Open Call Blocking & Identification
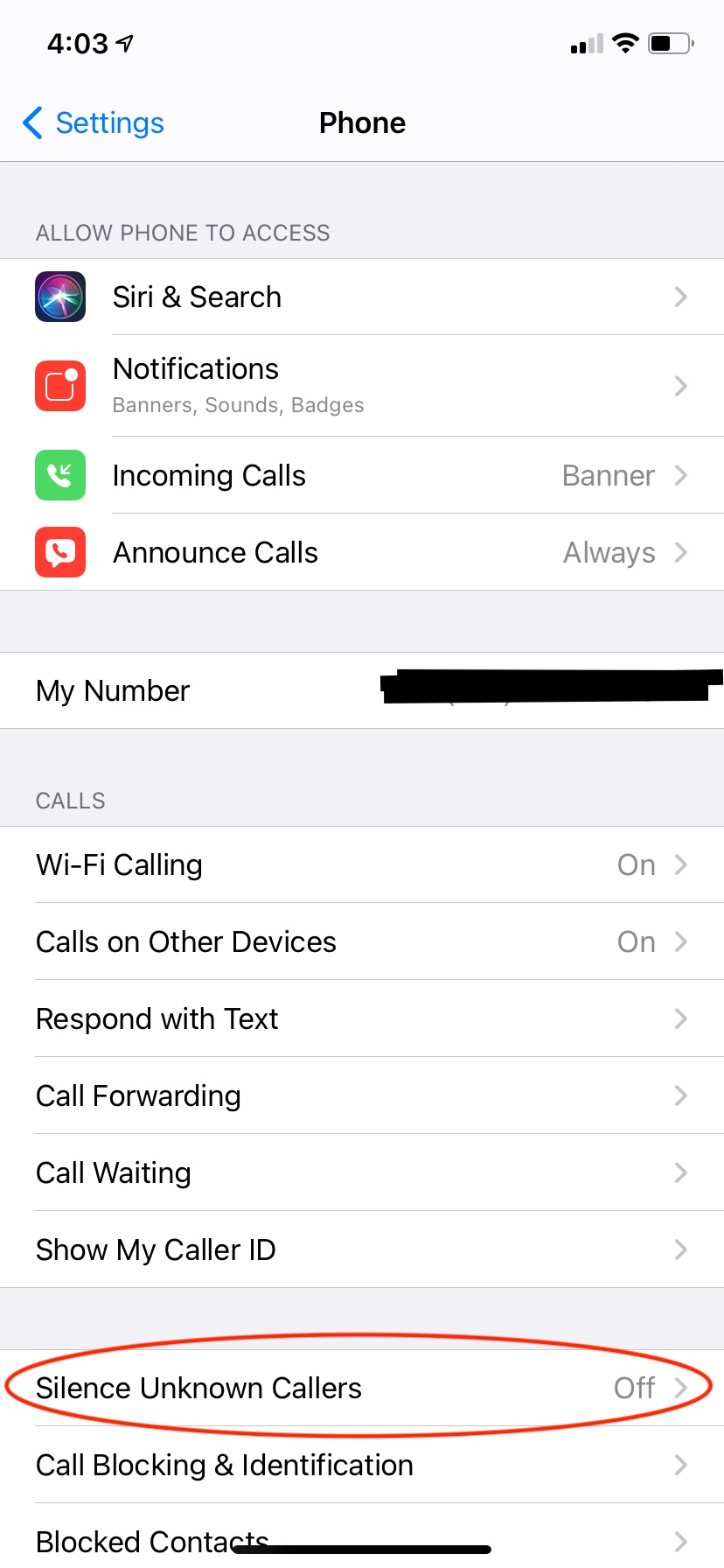The image size is (724, 1568). [x=362, y=1466]
